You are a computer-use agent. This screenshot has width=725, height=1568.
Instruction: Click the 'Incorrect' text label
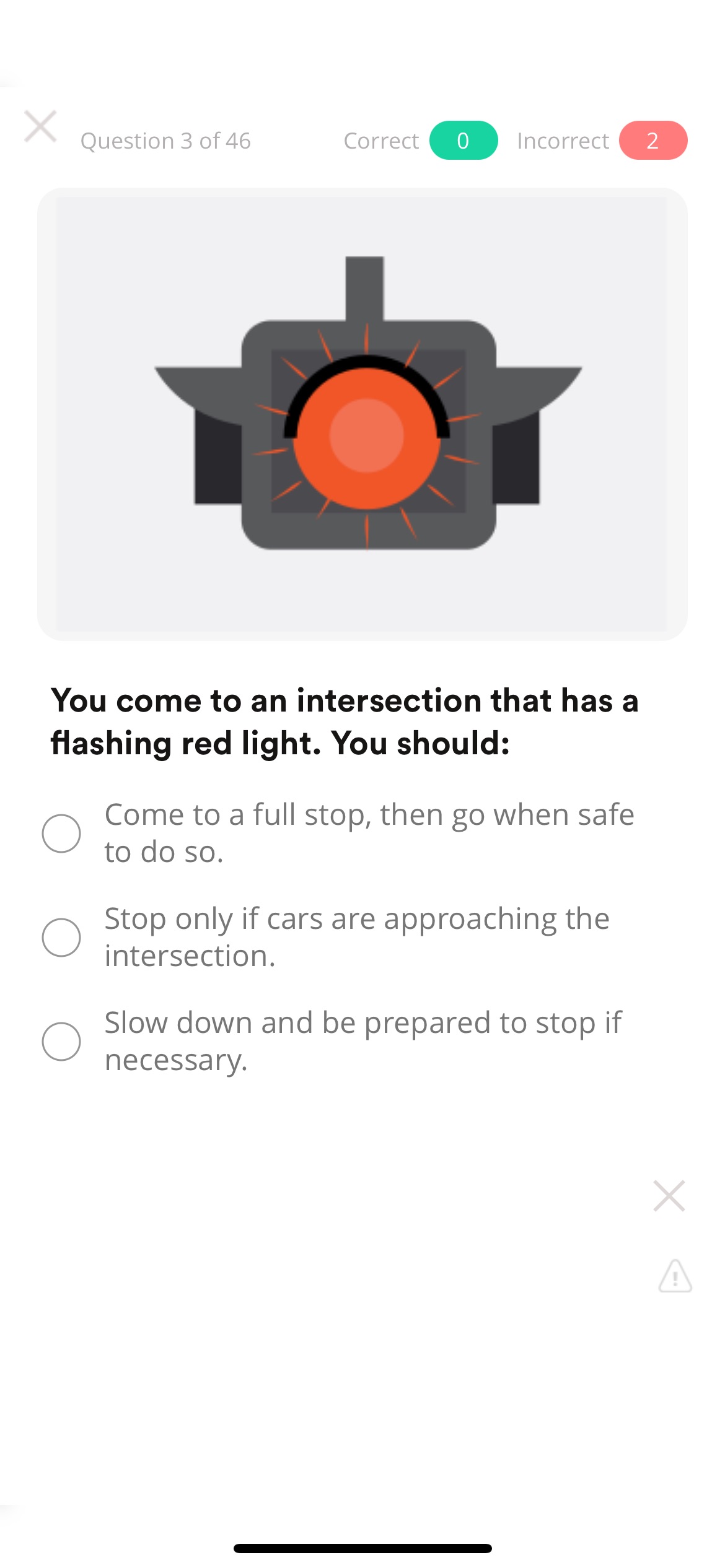pos(563,141)
